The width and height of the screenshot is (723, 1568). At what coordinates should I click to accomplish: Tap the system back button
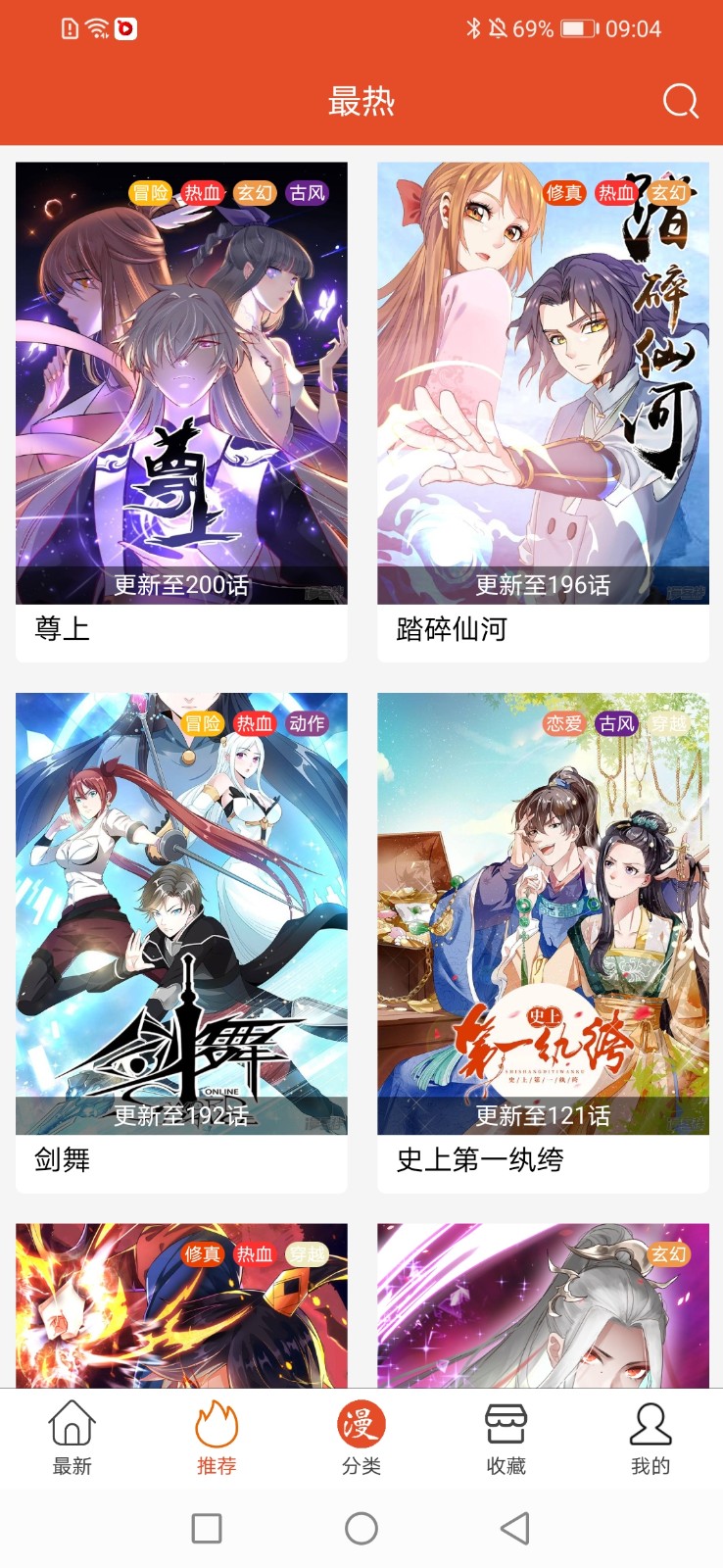click(x=515, y=1528)
